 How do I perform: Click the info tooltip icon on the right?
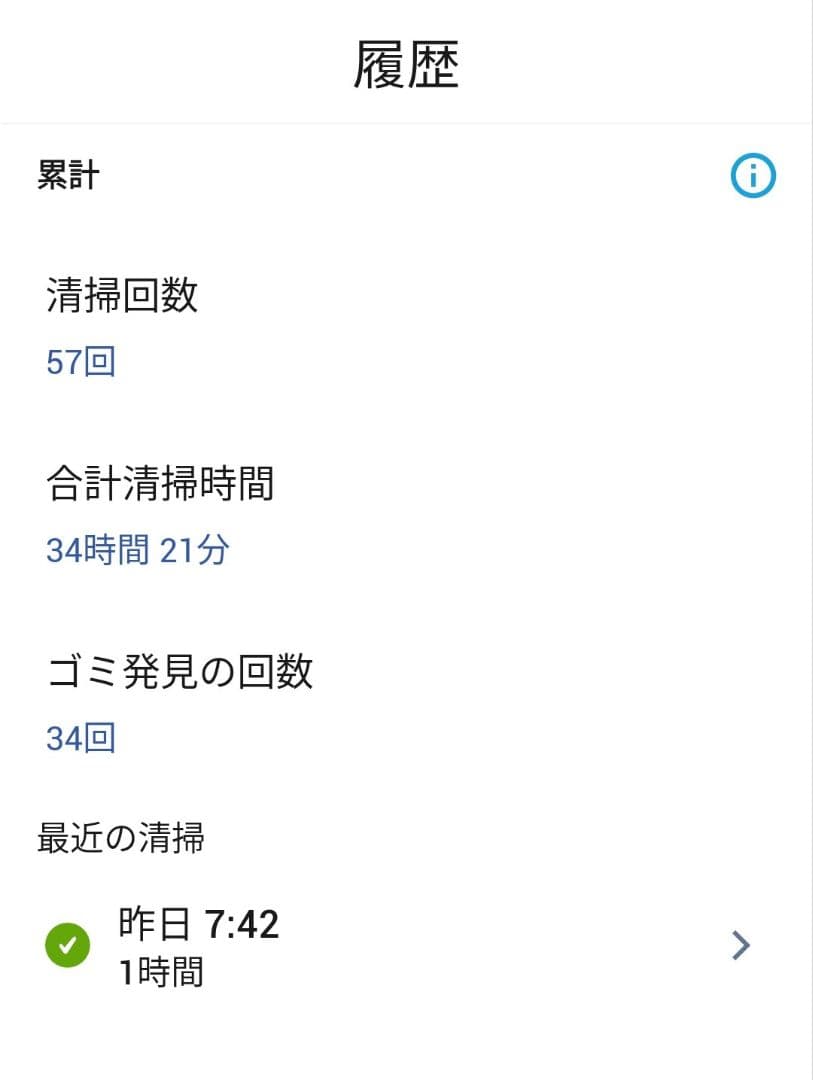point(755,175)
